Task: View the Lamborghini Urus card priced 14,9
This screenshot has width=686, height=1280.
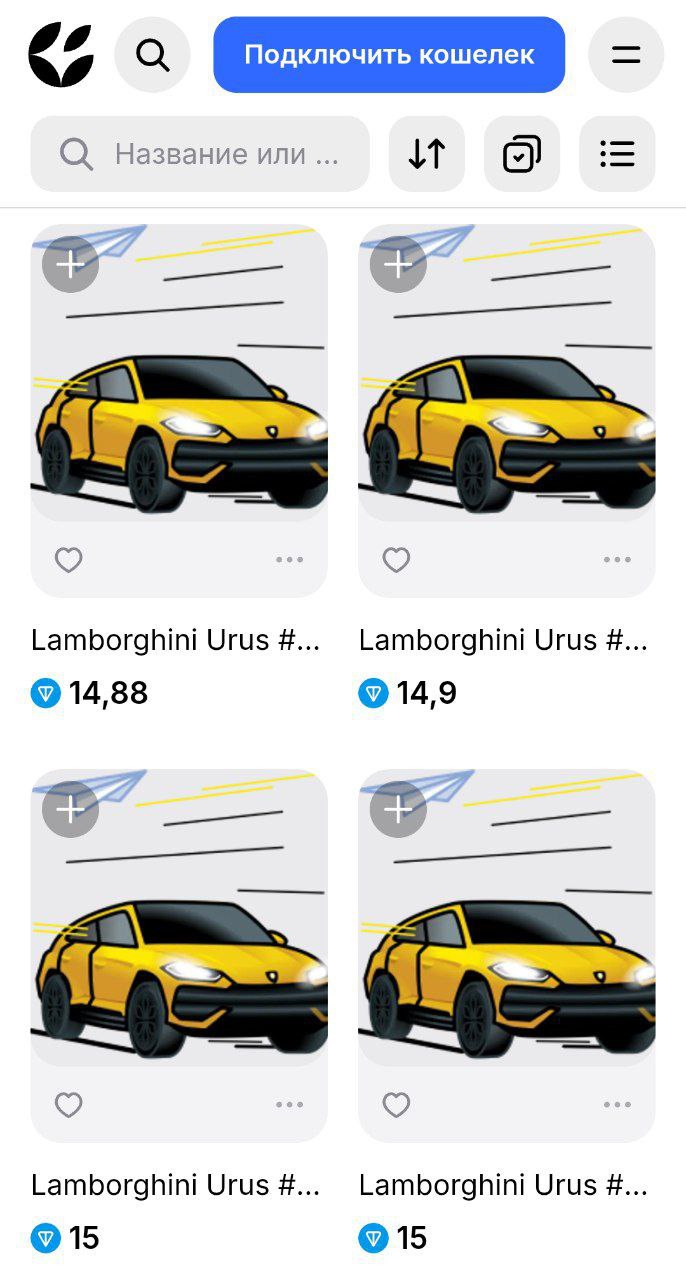Action: (507, 400)
